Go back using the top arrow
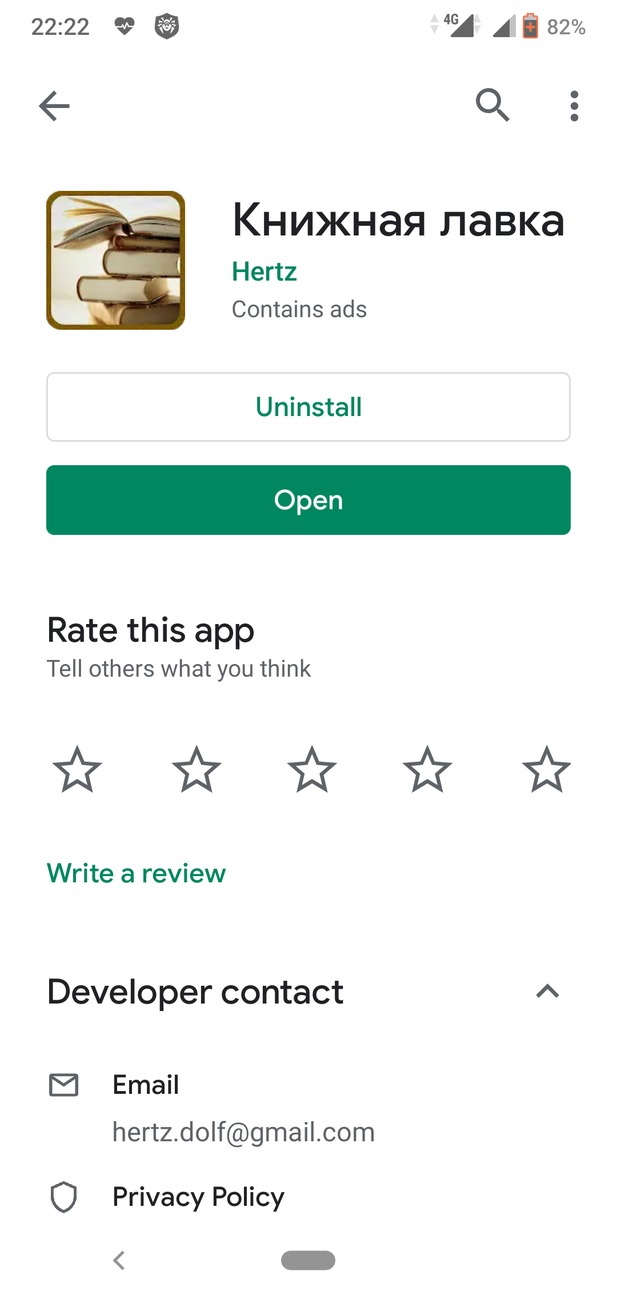The width and height of the screenshot is (617, 1303). [54, 106]
